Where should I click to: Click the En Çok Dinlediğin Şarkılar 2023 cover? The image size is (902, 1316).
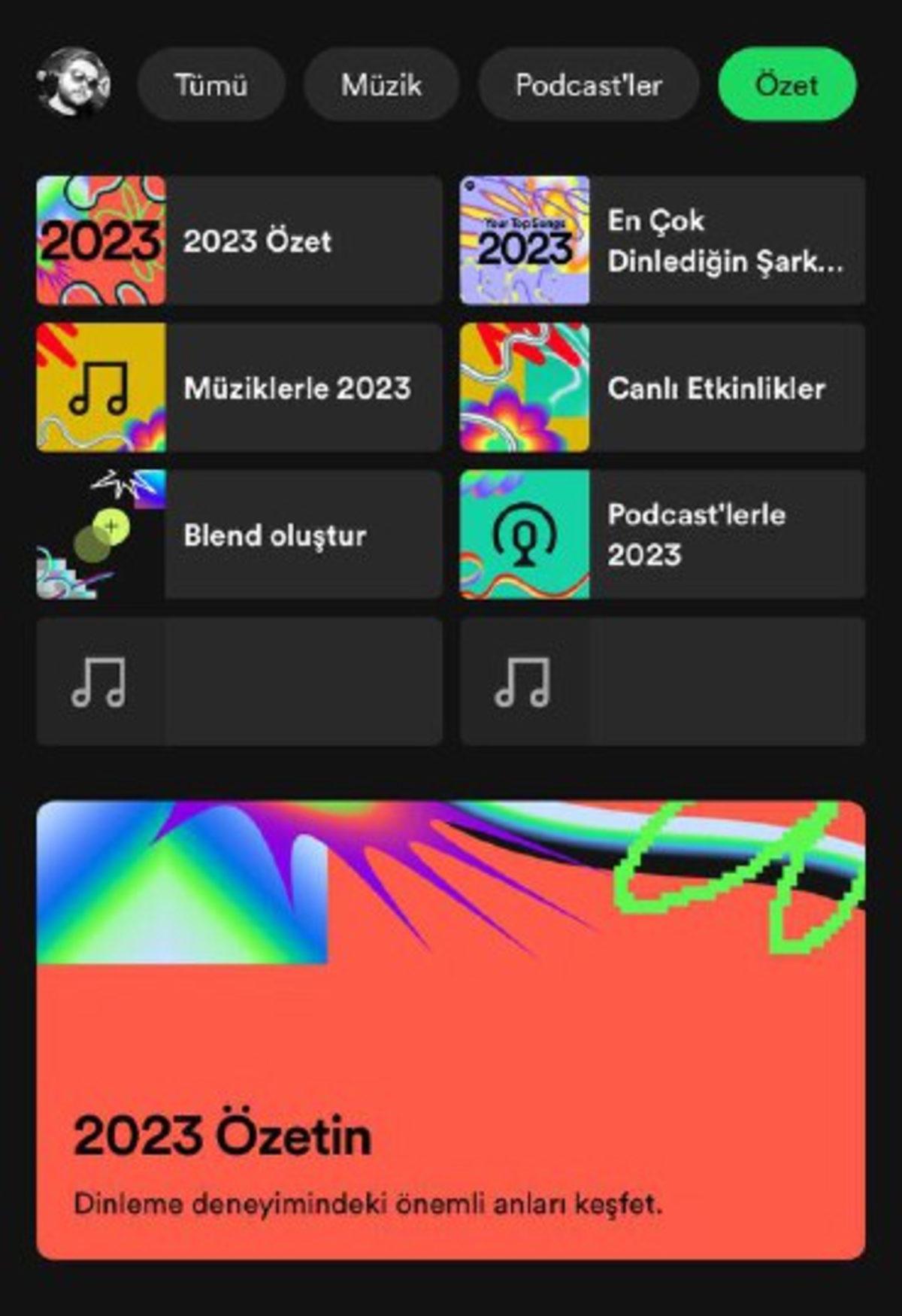525,239
